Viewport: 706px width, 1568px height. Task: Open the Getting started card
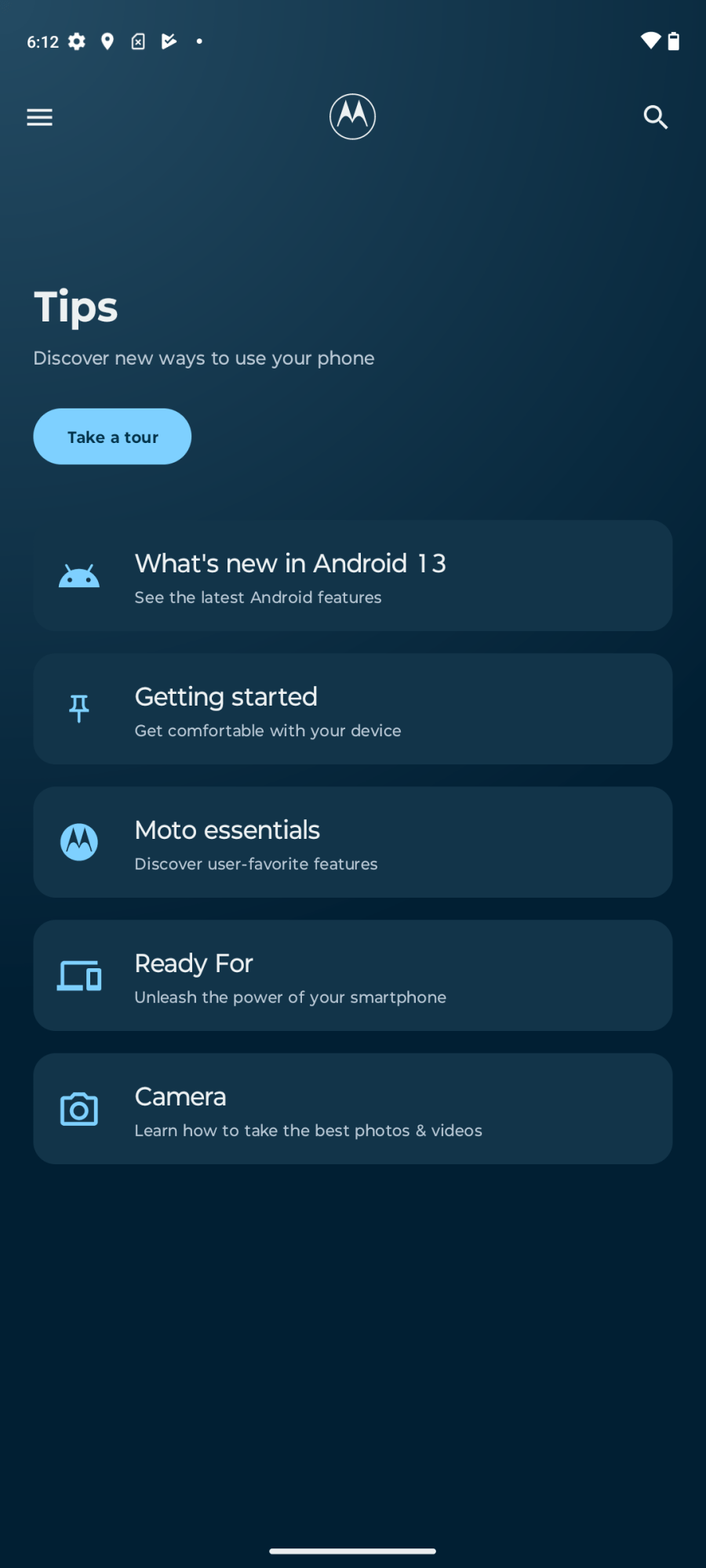[x=353, y=709]
